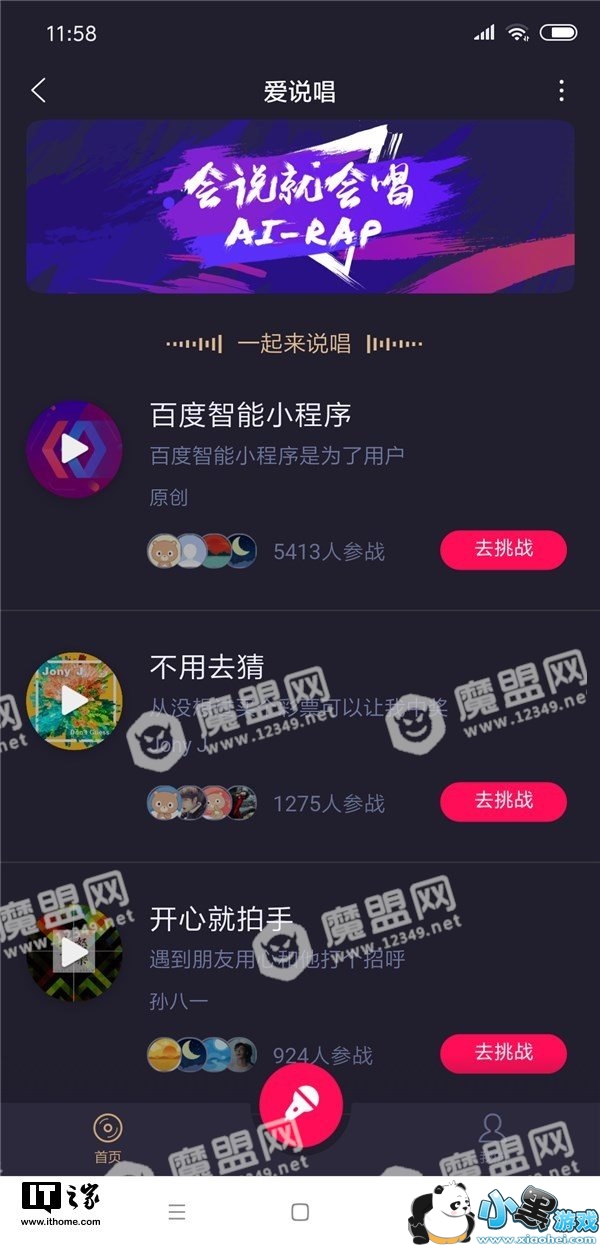Start the 开心就拍手 challenge
The width and height of the screenshot is (600, 1248).
[x=503, y=1052]
